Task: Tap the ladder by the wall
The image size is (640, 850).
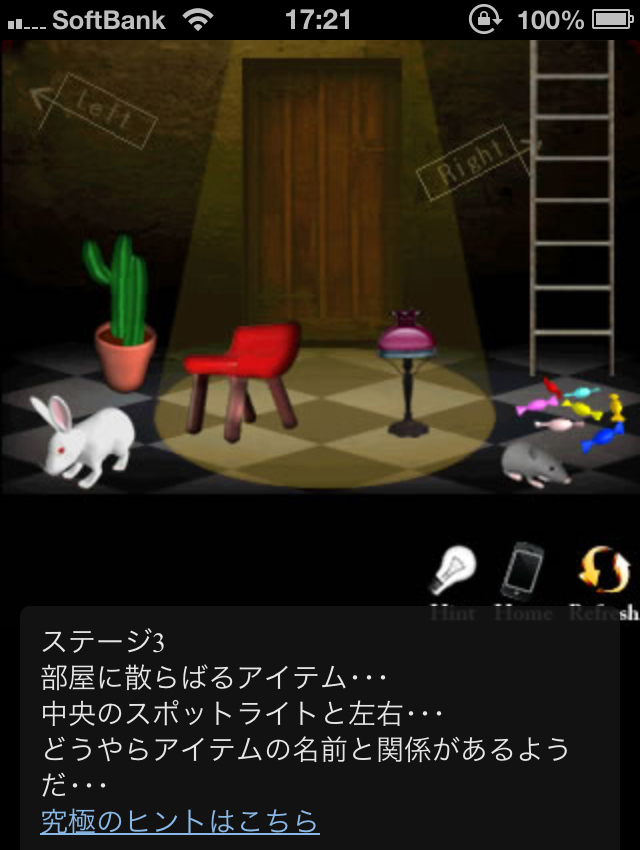Action: pos(572,200)
